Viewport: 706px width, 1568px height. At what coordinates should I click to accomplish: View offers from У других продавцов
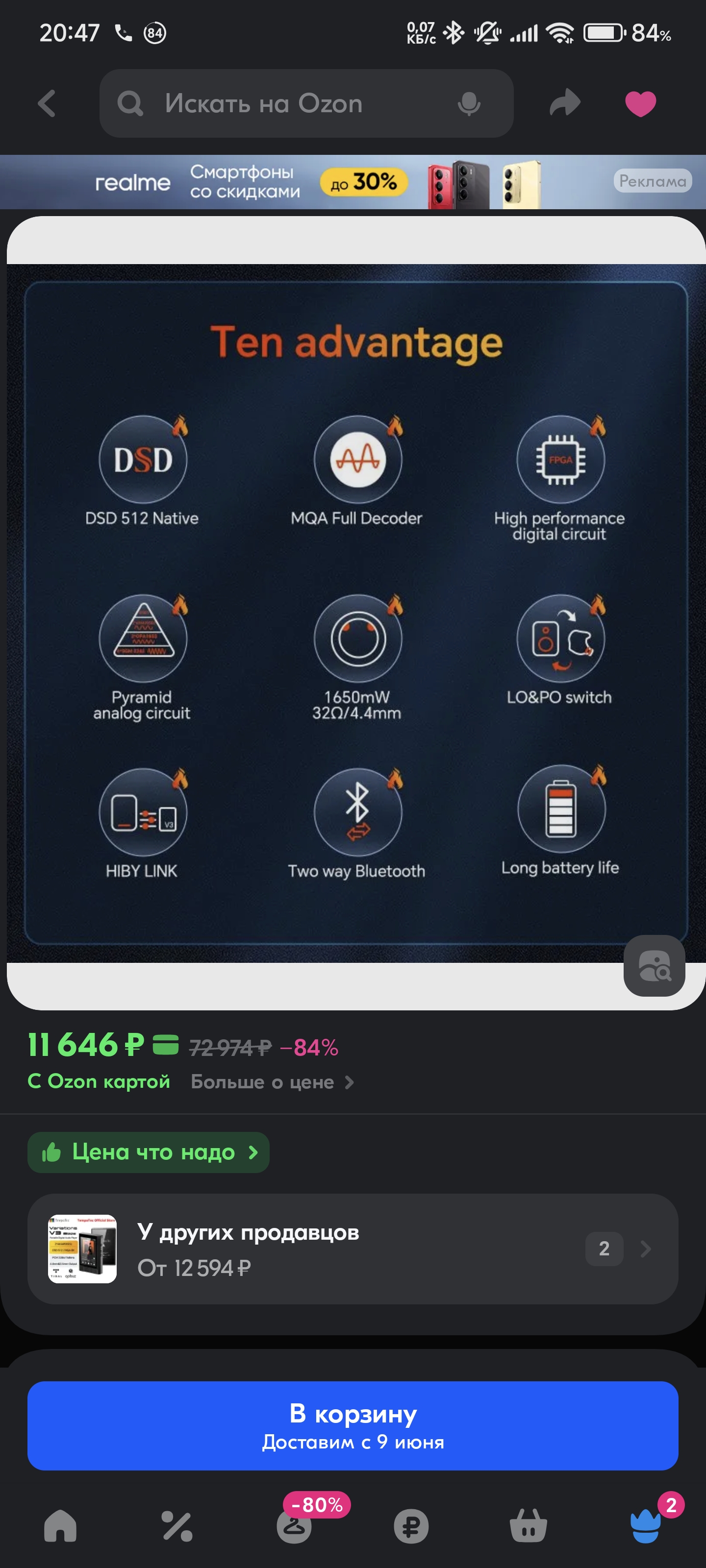tap(353, 1249)
